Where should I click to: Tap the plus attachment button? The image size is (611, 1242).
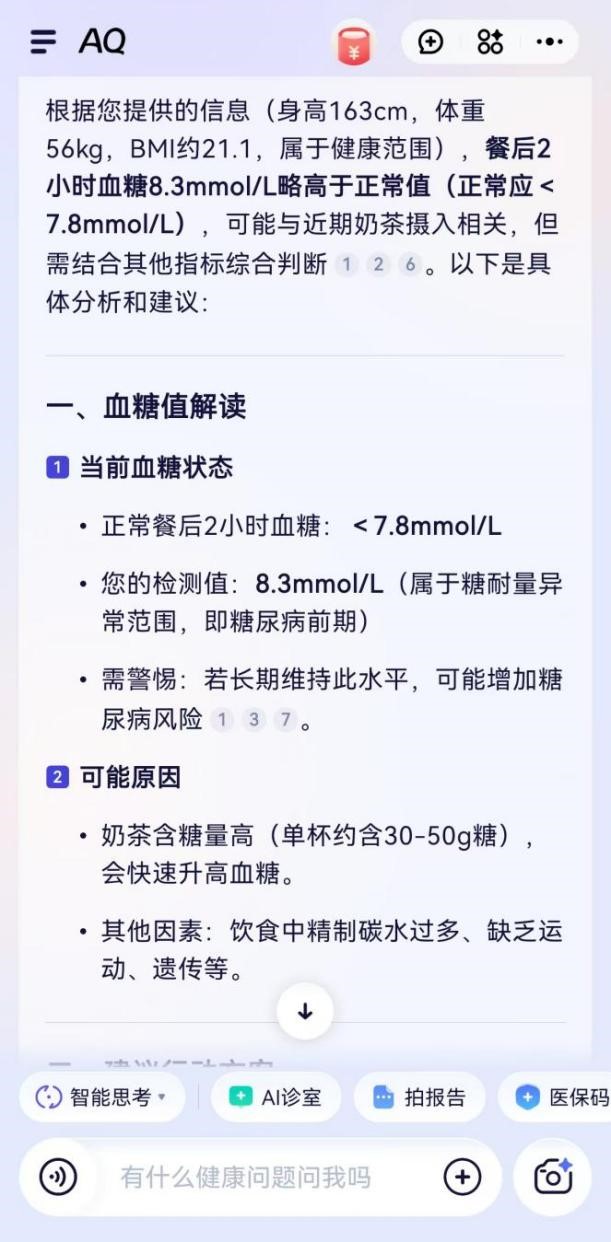tap(462, 1177)
